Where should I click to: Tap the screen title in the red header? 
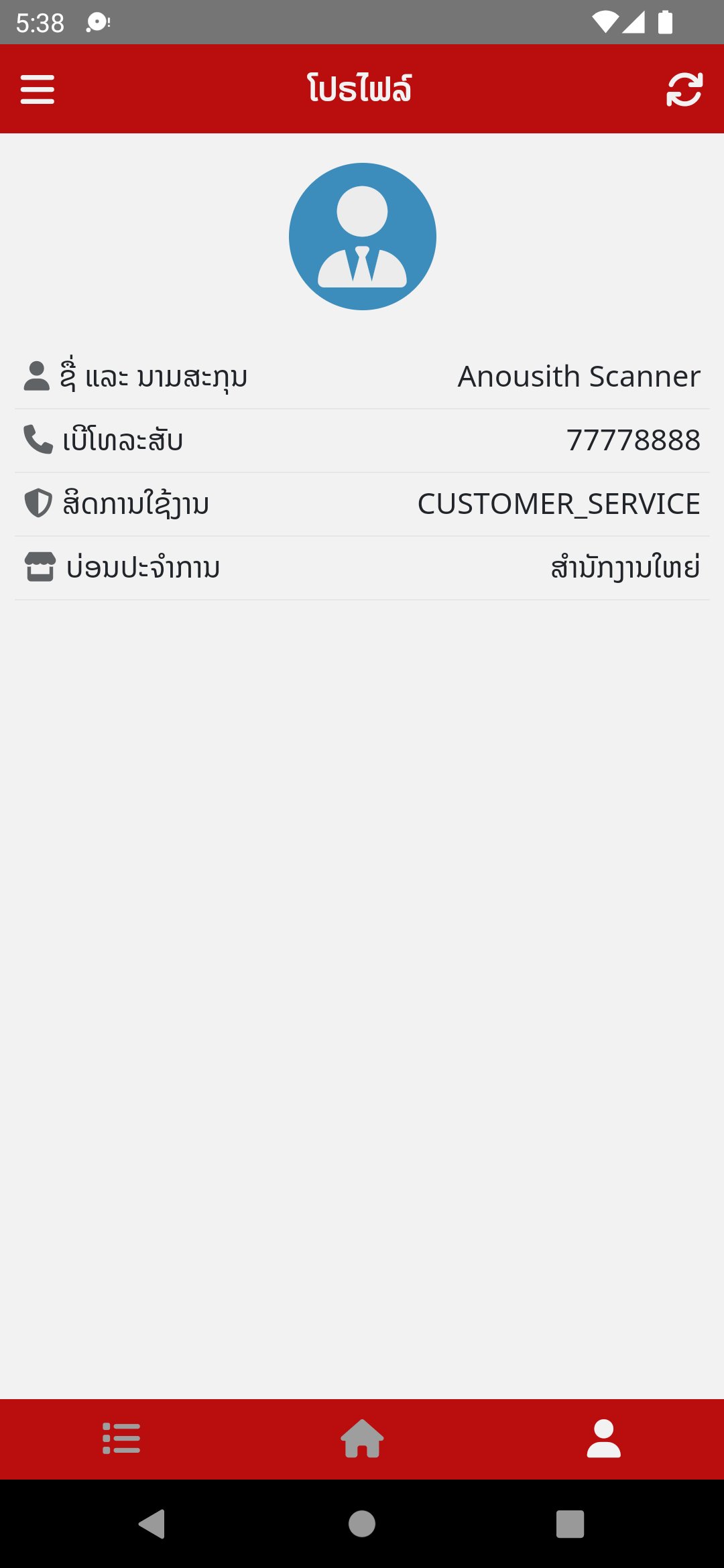(x=361, y=89)
